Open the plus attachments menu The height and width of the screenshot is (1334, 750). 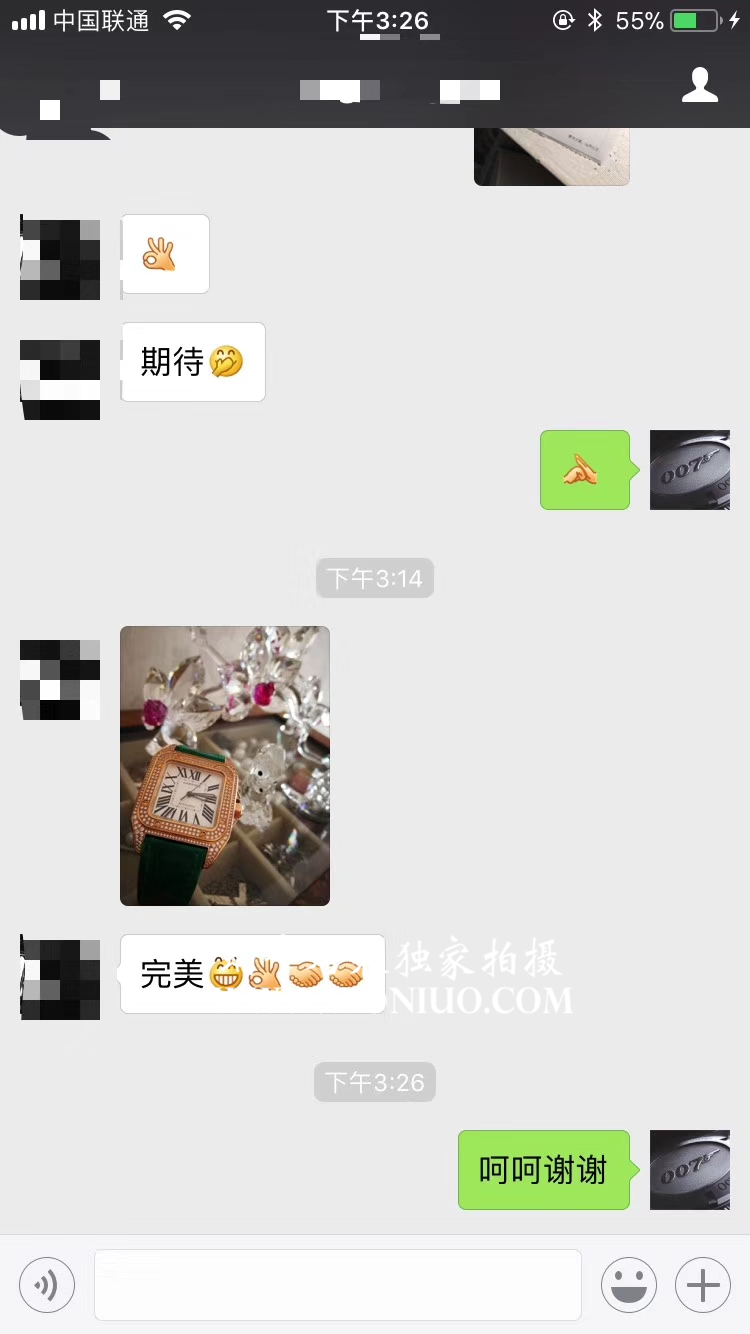pyautogui.click(x=703, y=1285)
